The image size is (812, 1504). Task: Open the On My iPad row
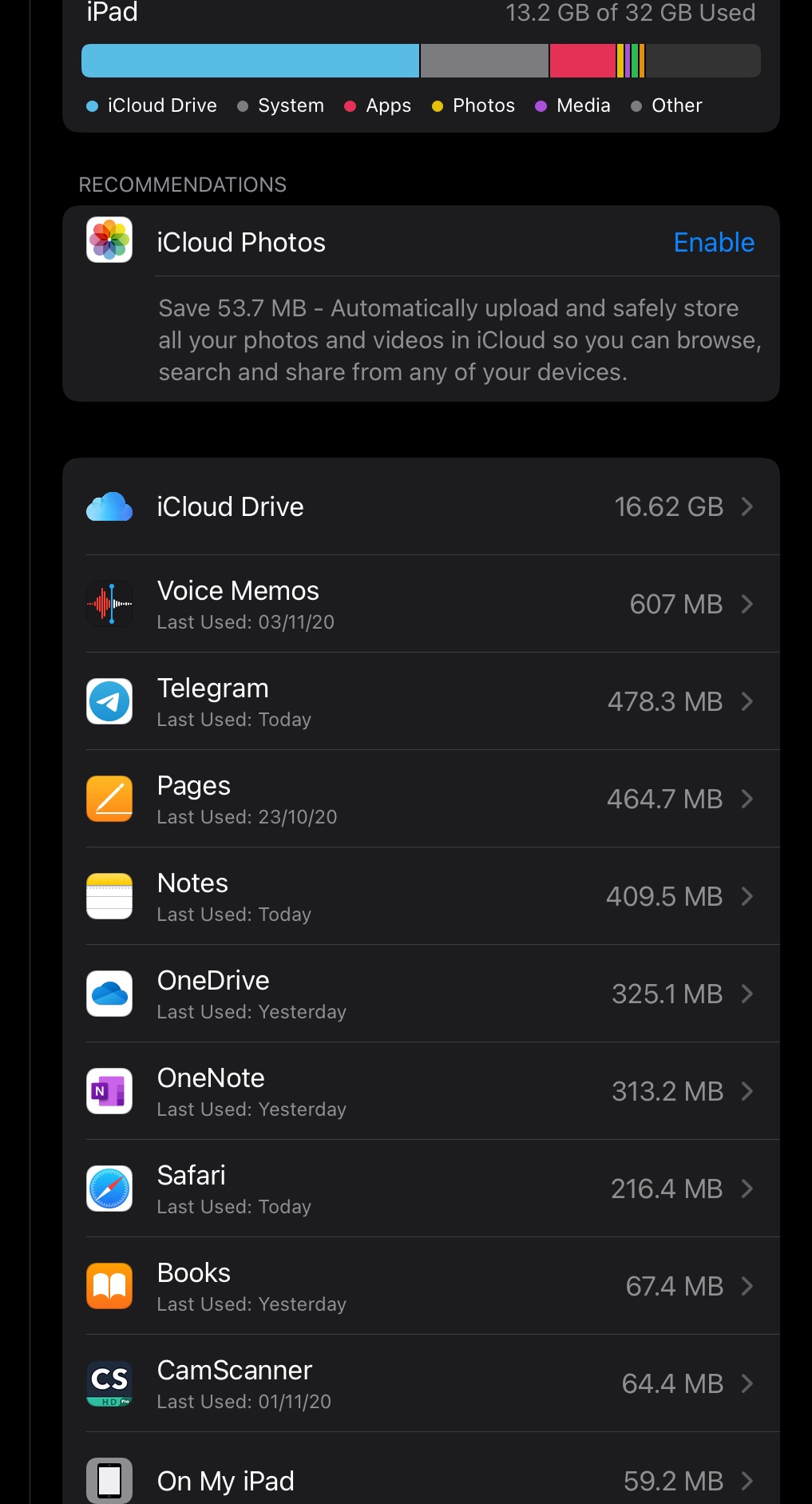pyautogui.click(x=421, y=1479)
